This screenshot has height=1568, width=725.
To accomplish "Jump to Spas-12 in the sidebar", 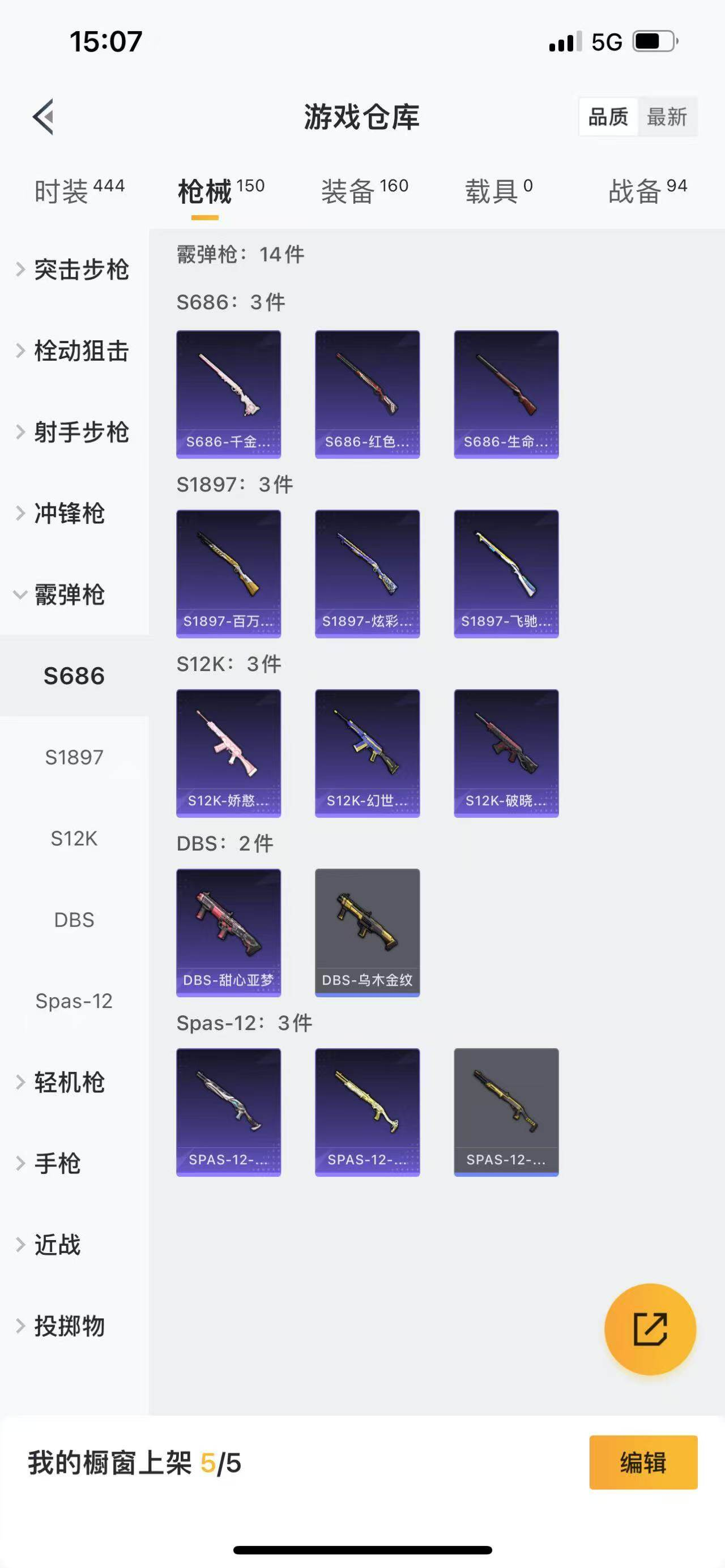I will coord(74,1001).
